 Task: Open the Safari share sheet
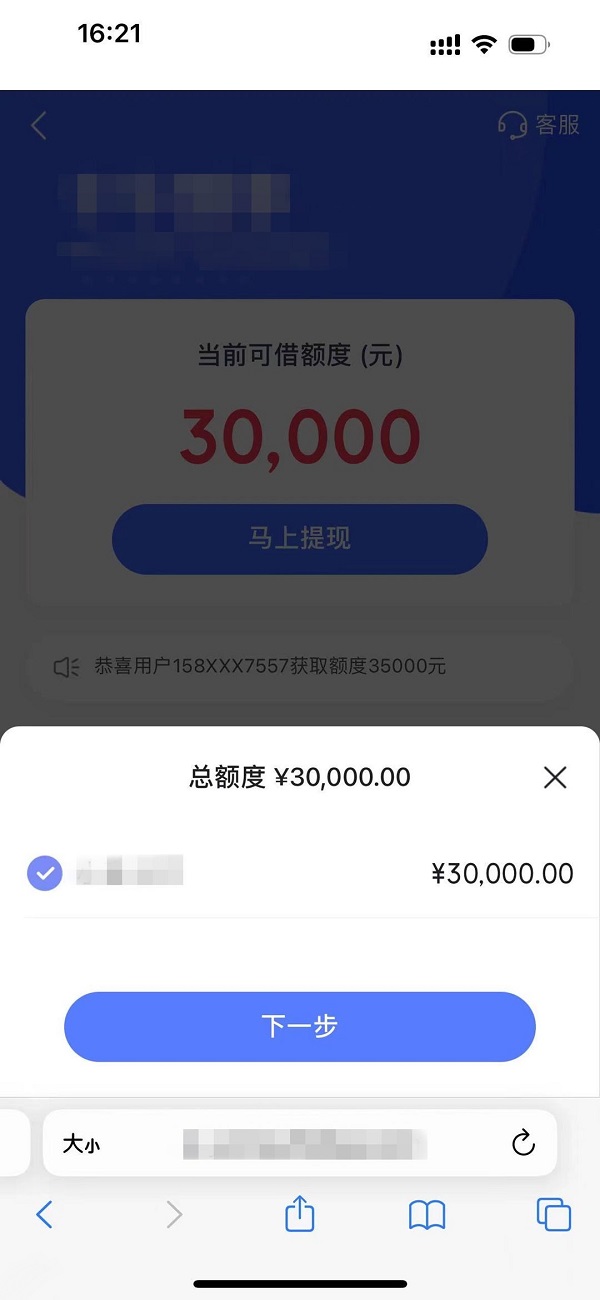click(x=300, y=1213)
